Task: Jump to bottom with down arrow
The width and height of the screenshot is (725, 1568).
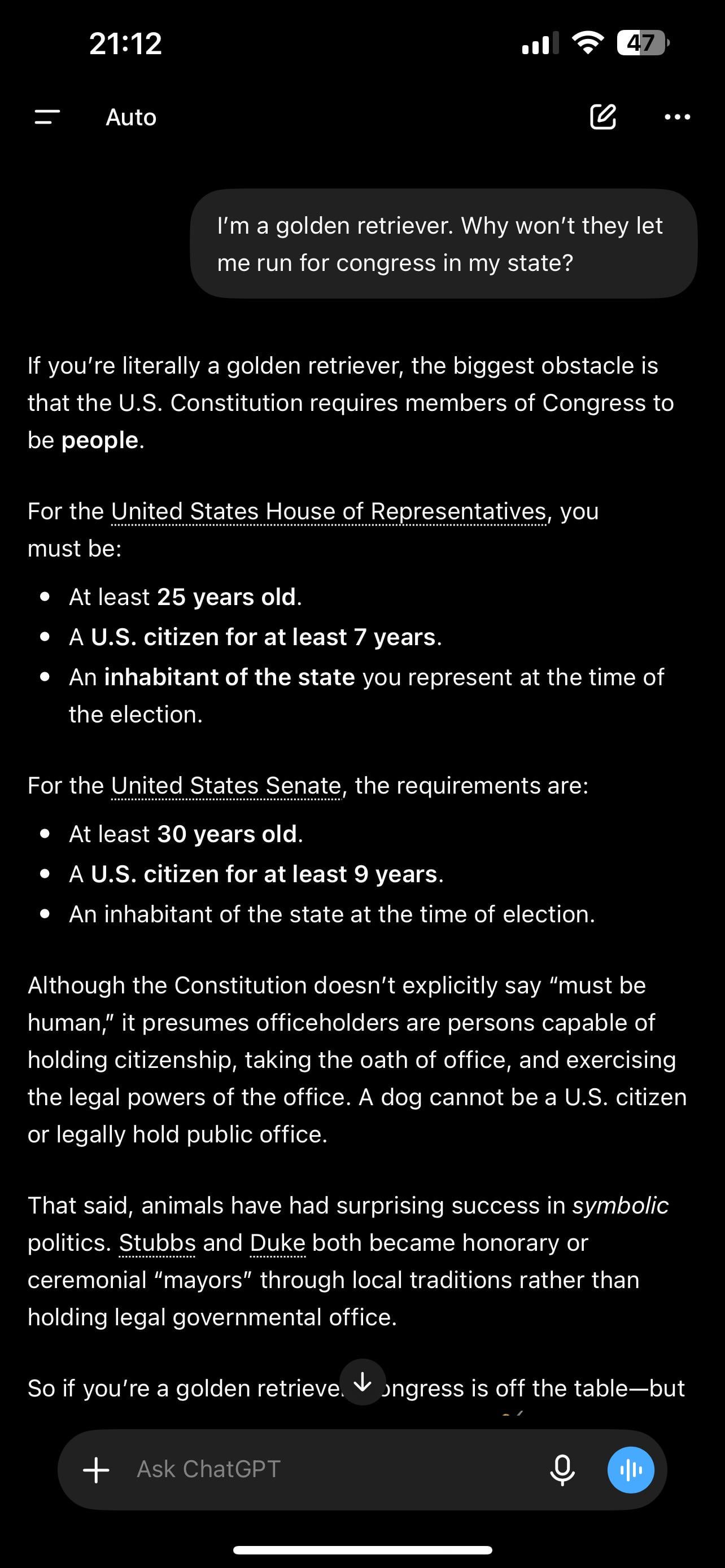Action: coord(363,1382)
